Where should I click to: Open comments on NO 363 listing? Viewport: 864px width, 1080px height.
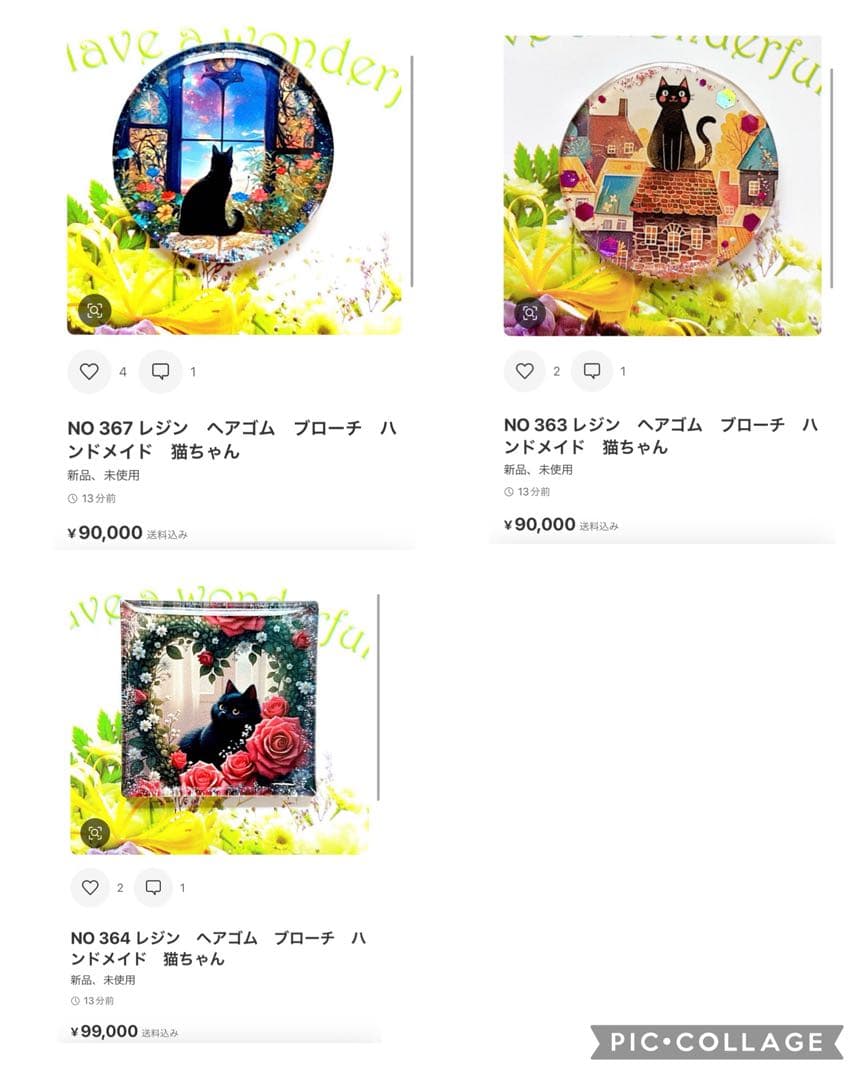click(x=594, y=371)
